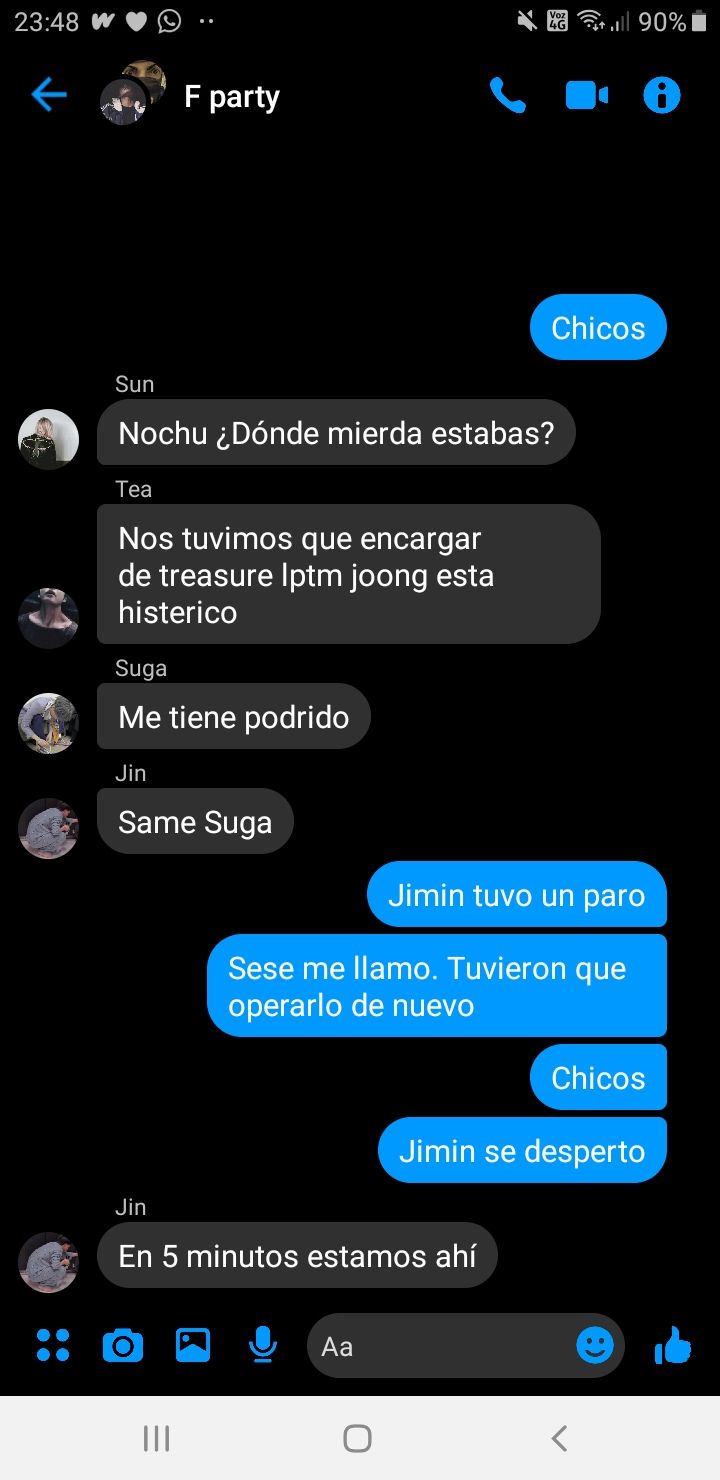The height and width of the screenshot is (1480, 720).
Task: Open the gallery to attach an image
Action: click(x=193, y=1346)
